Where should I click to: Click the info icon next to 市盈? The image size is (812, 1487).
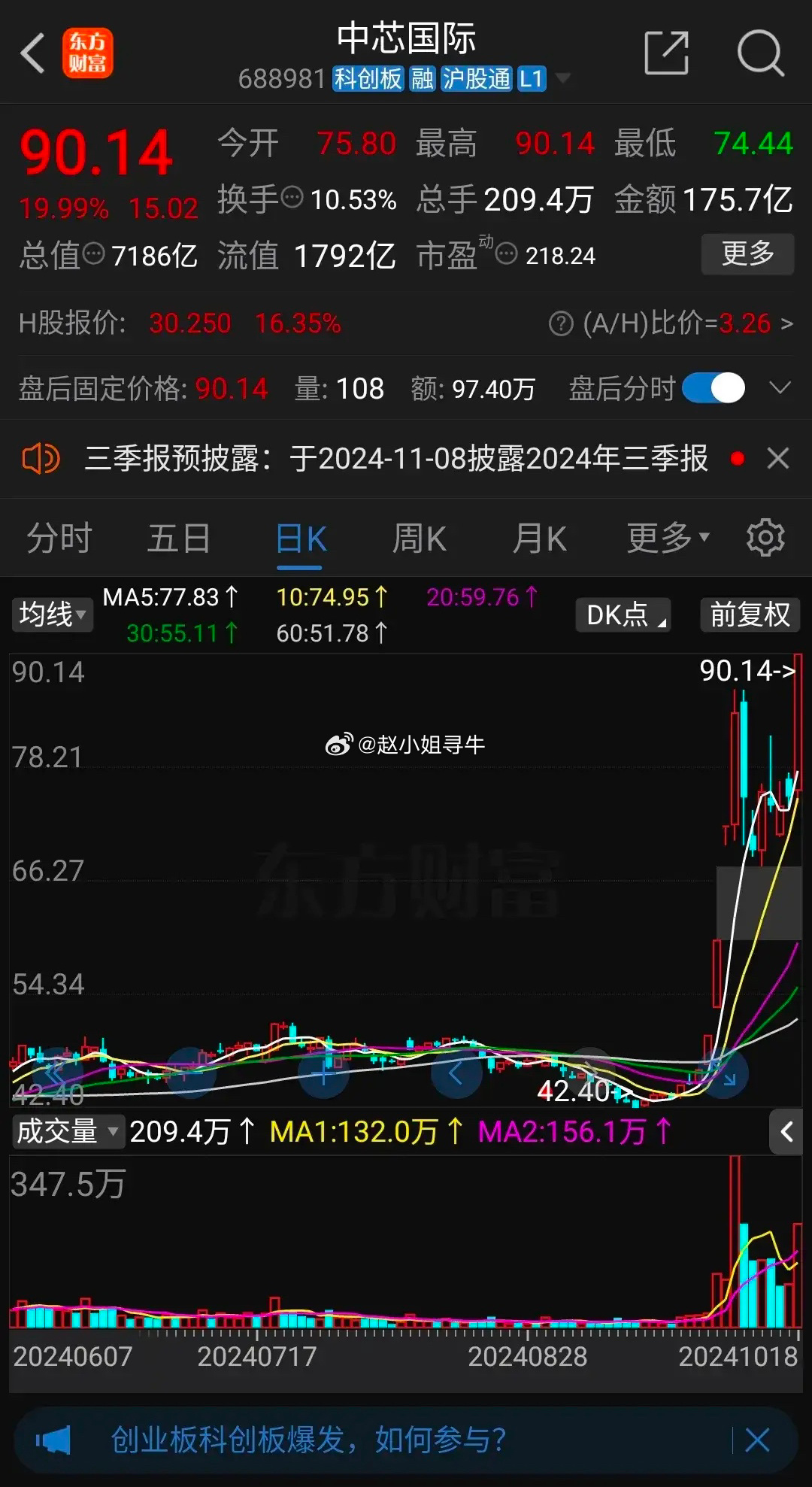pos(508,256)
